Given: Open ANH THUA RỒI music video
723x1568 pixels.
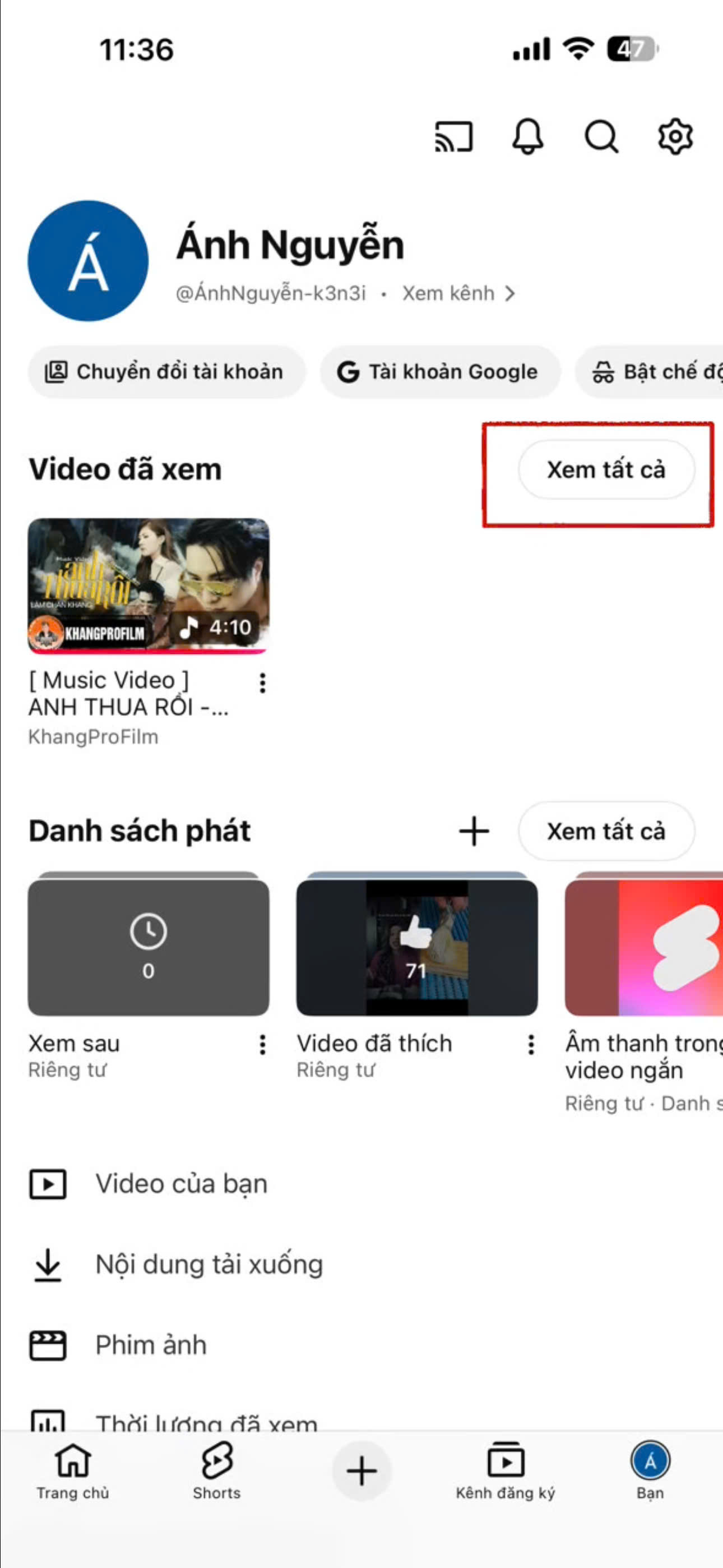Looking at the screenshot, I should pyautogui.click(x=148, y=585).
